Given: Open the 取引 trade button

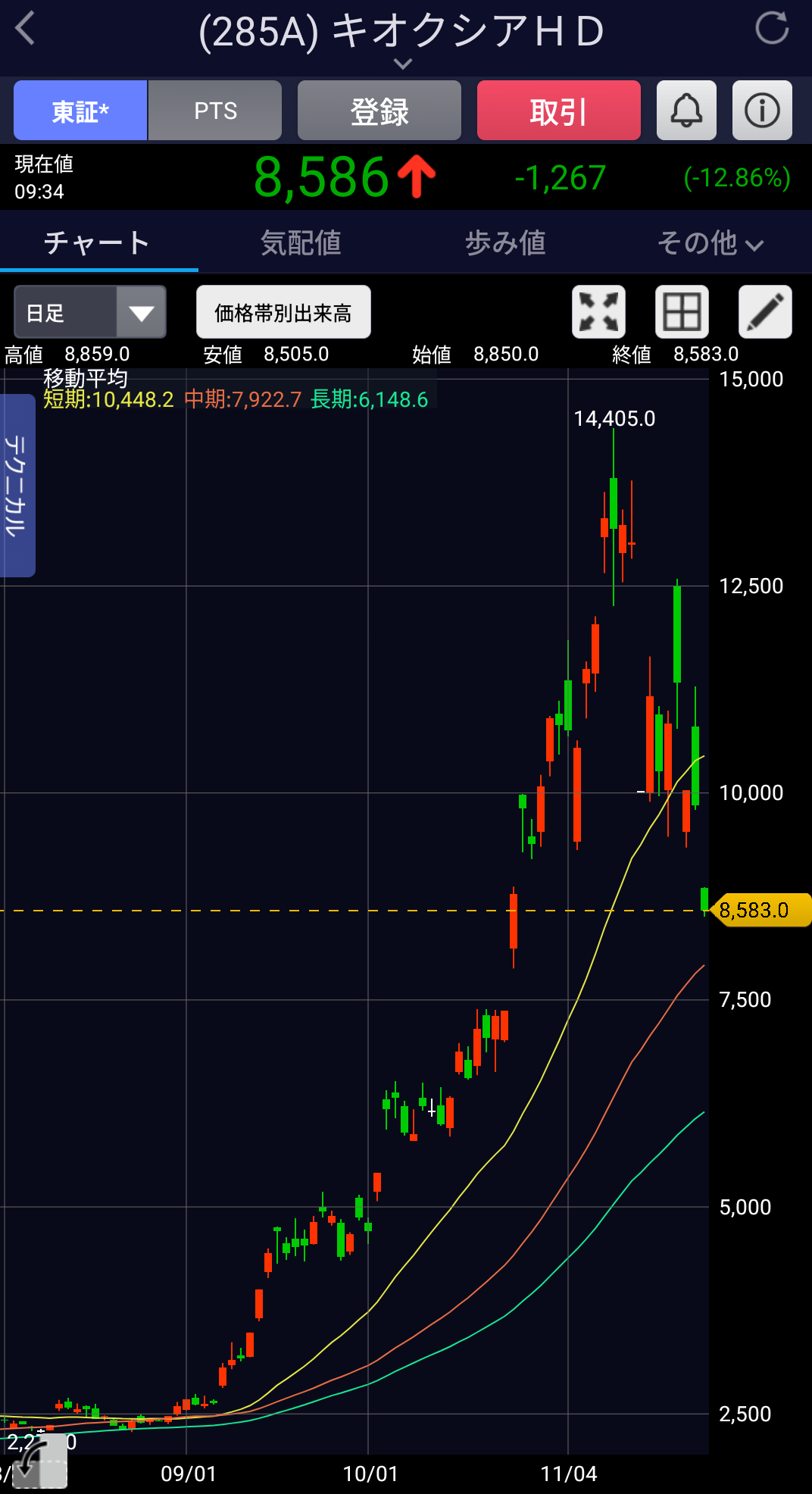Looking at the screenshot, I should tap(558, 111).
